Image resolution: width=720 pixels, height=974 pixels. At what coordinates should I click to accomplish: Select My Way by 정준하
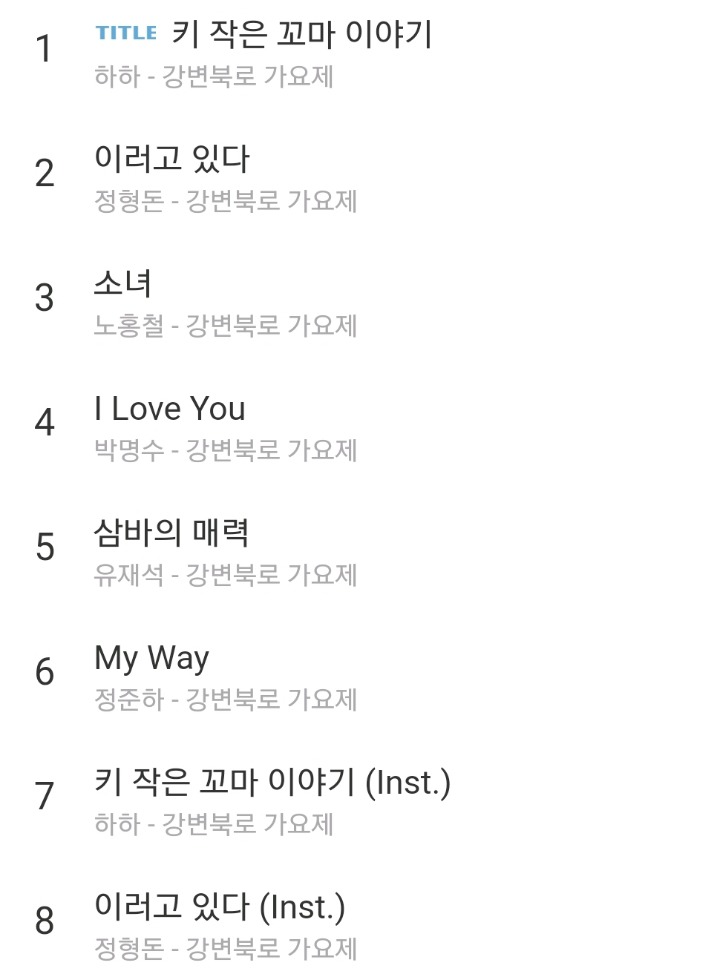pyautogui.click(x=152, y=658)
